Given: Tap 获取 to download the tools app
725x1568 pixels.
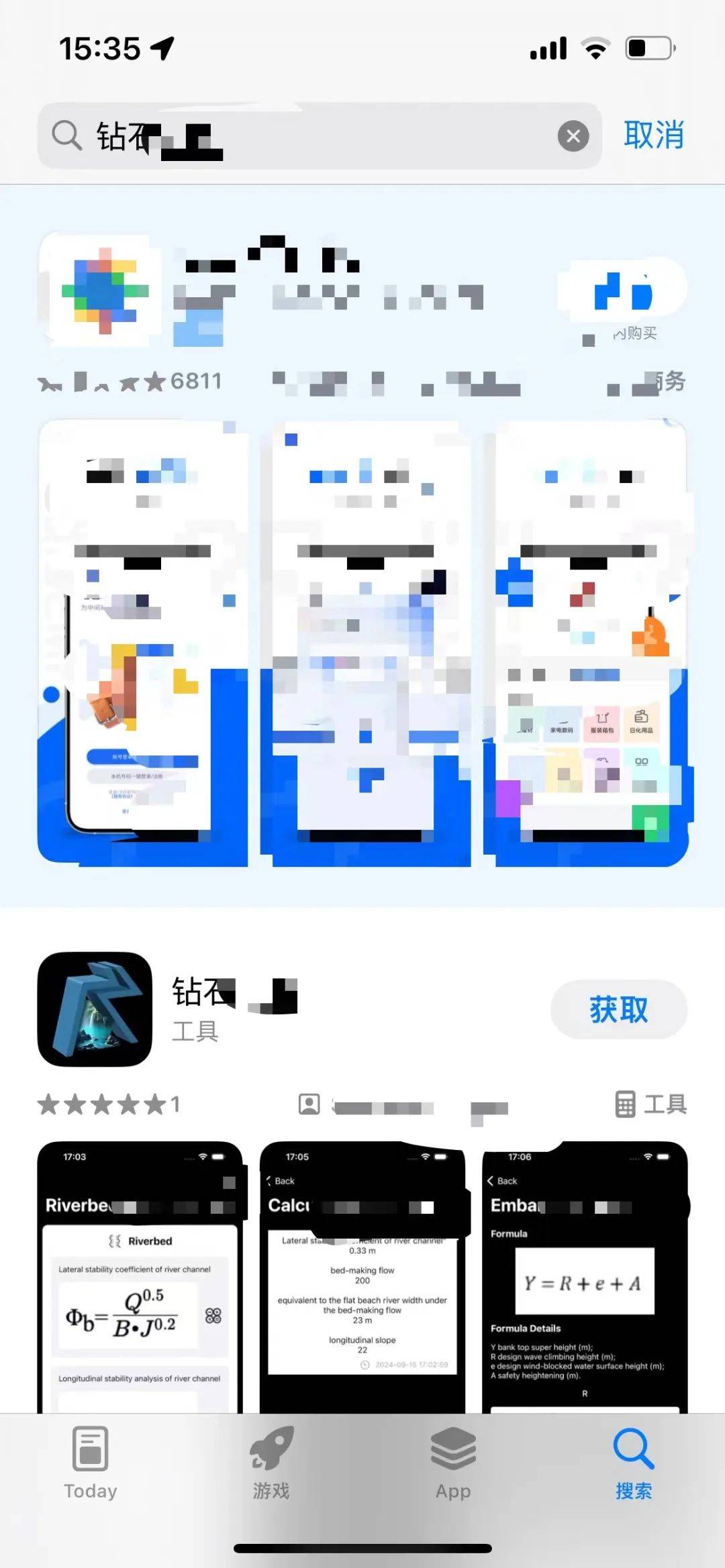Looking at the screenshot, I should 618,1009.
